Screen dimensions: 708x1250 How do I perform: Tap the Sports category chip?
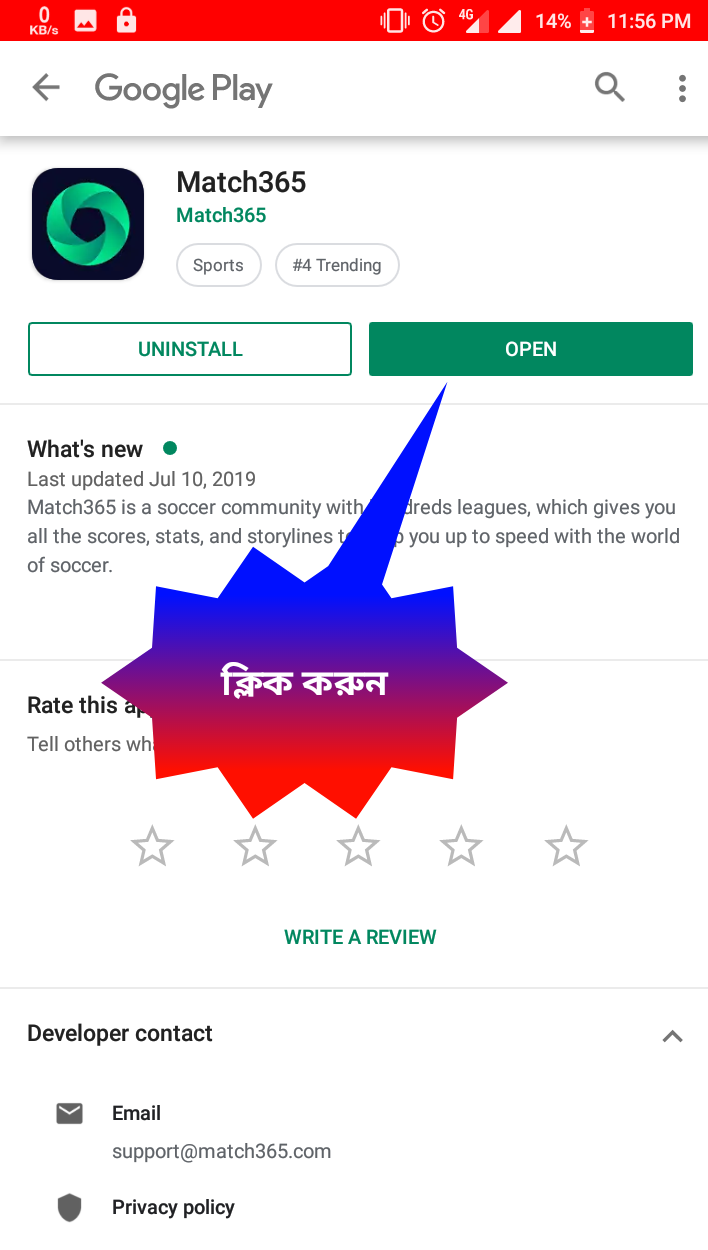coord(218,265)
